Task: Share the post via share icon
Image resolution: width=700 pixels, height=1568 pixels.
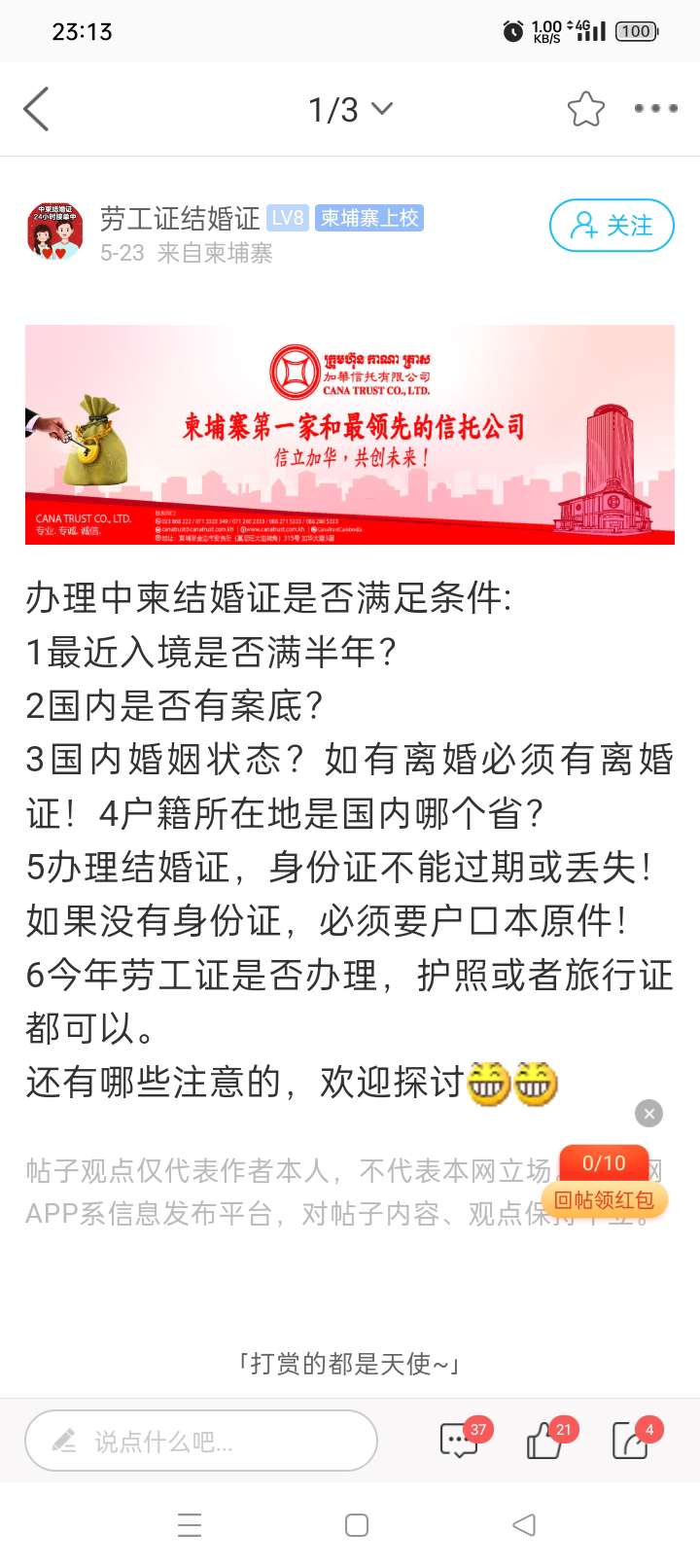Action: pos(631,1440)
